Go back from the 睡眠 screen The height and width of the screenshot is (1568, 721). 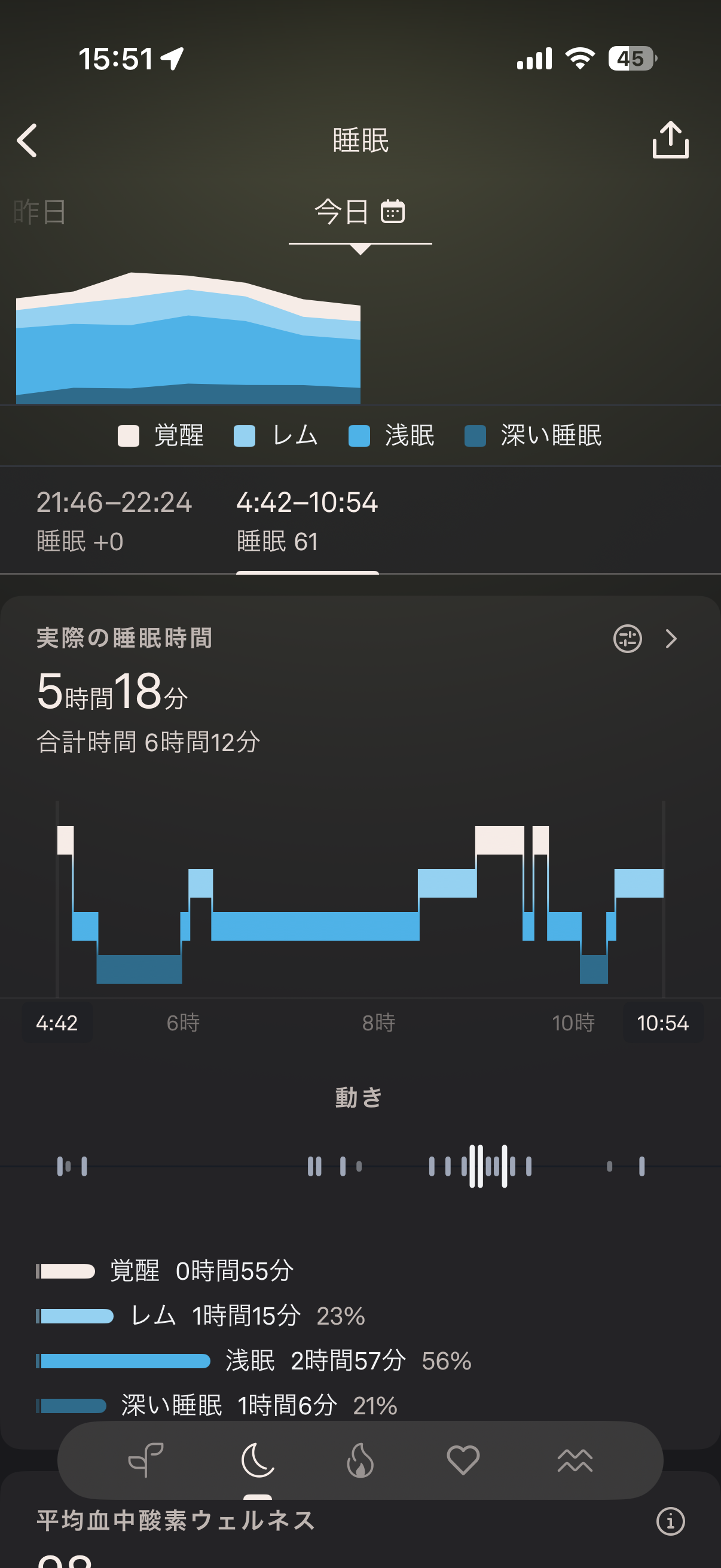point(28,141)
